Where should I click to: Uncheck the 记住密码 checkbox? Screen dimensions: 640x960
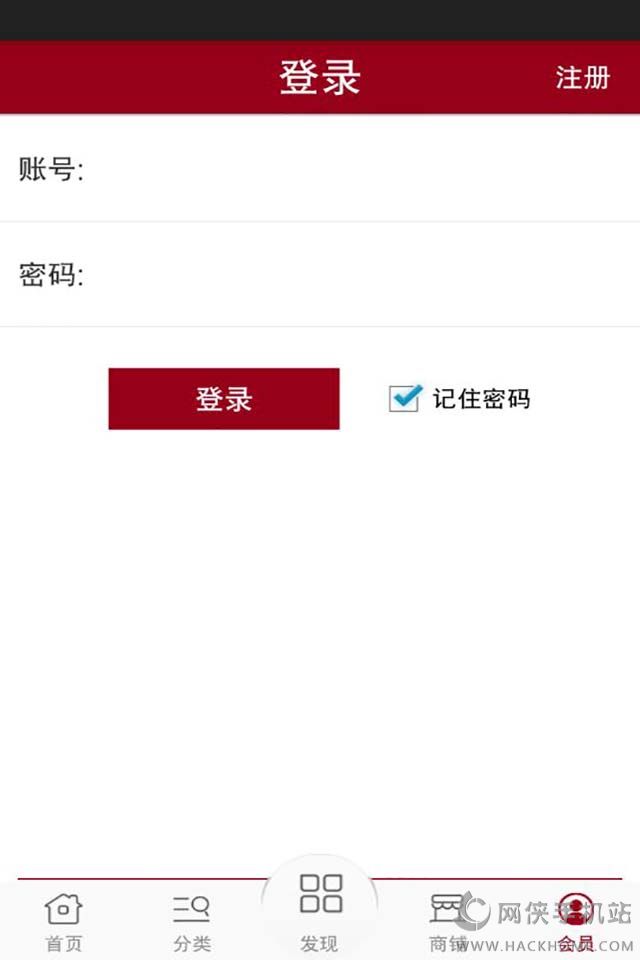pos(405,398)
